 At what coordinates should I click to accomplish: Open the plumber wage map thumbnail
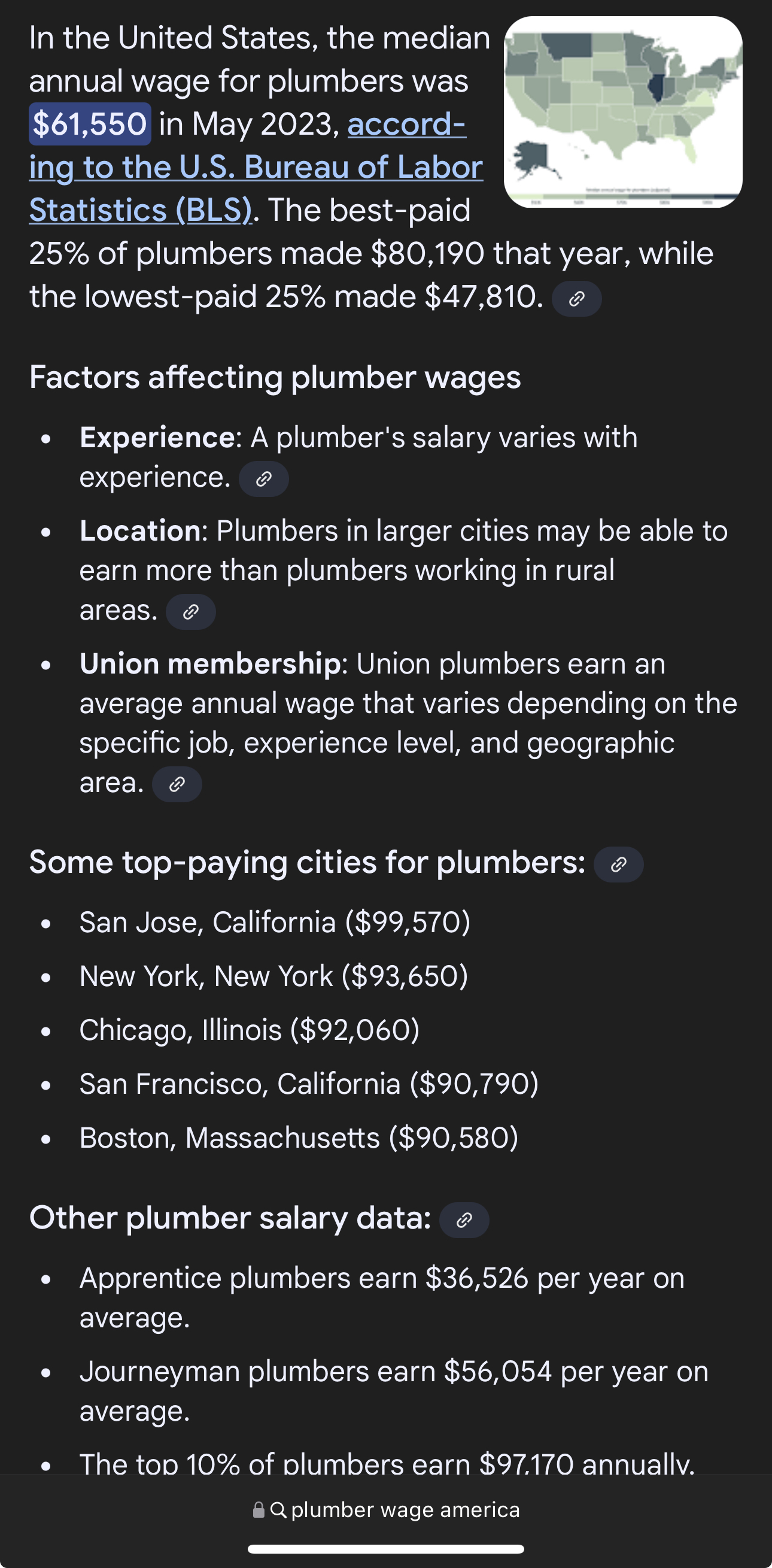[x=623, y=112]
